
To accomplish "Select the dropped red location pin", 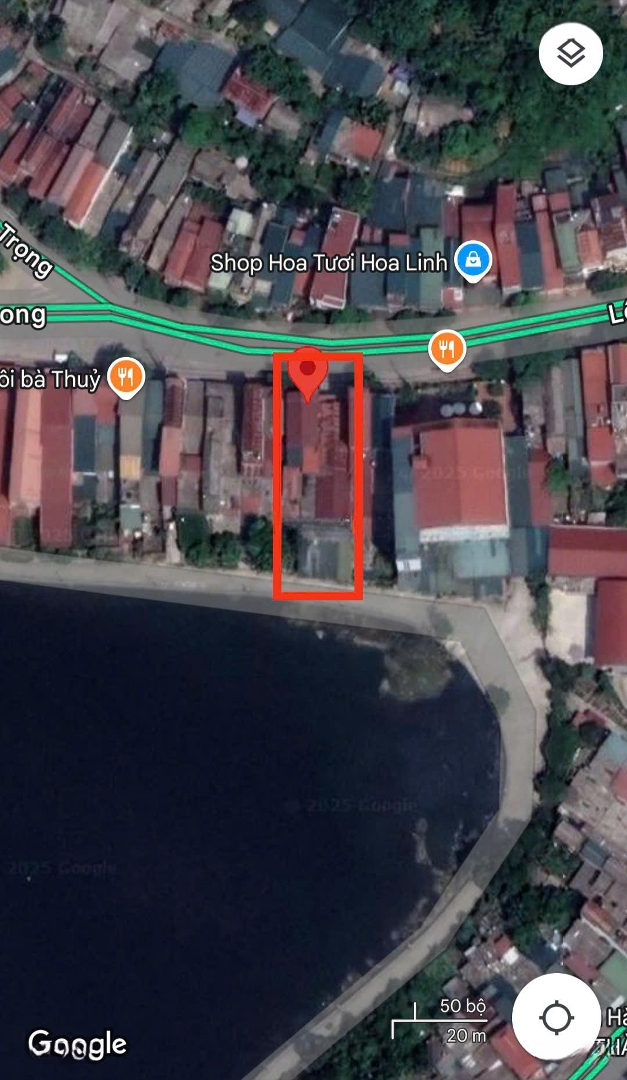I will 309,373.
